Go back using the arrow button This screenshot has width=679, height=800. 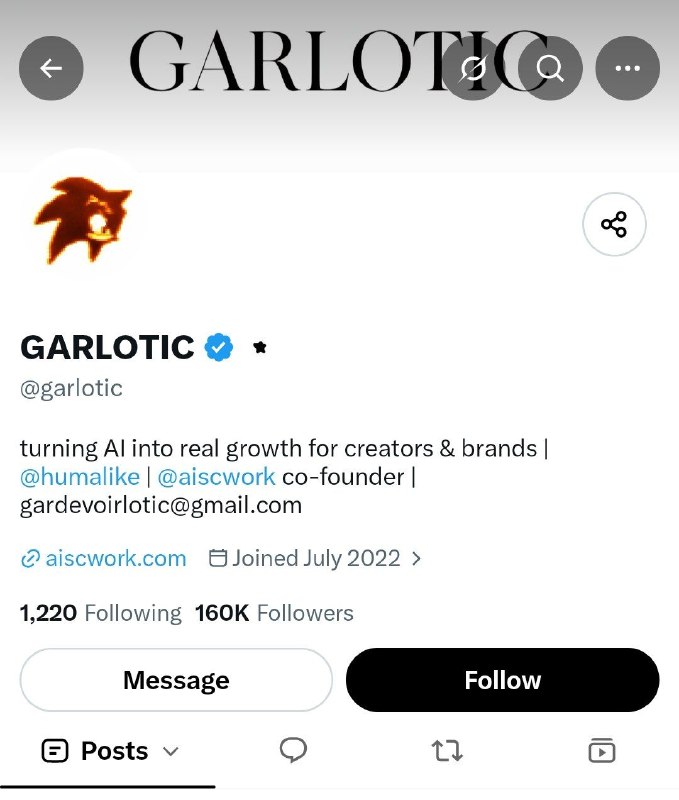click(51, 68)
